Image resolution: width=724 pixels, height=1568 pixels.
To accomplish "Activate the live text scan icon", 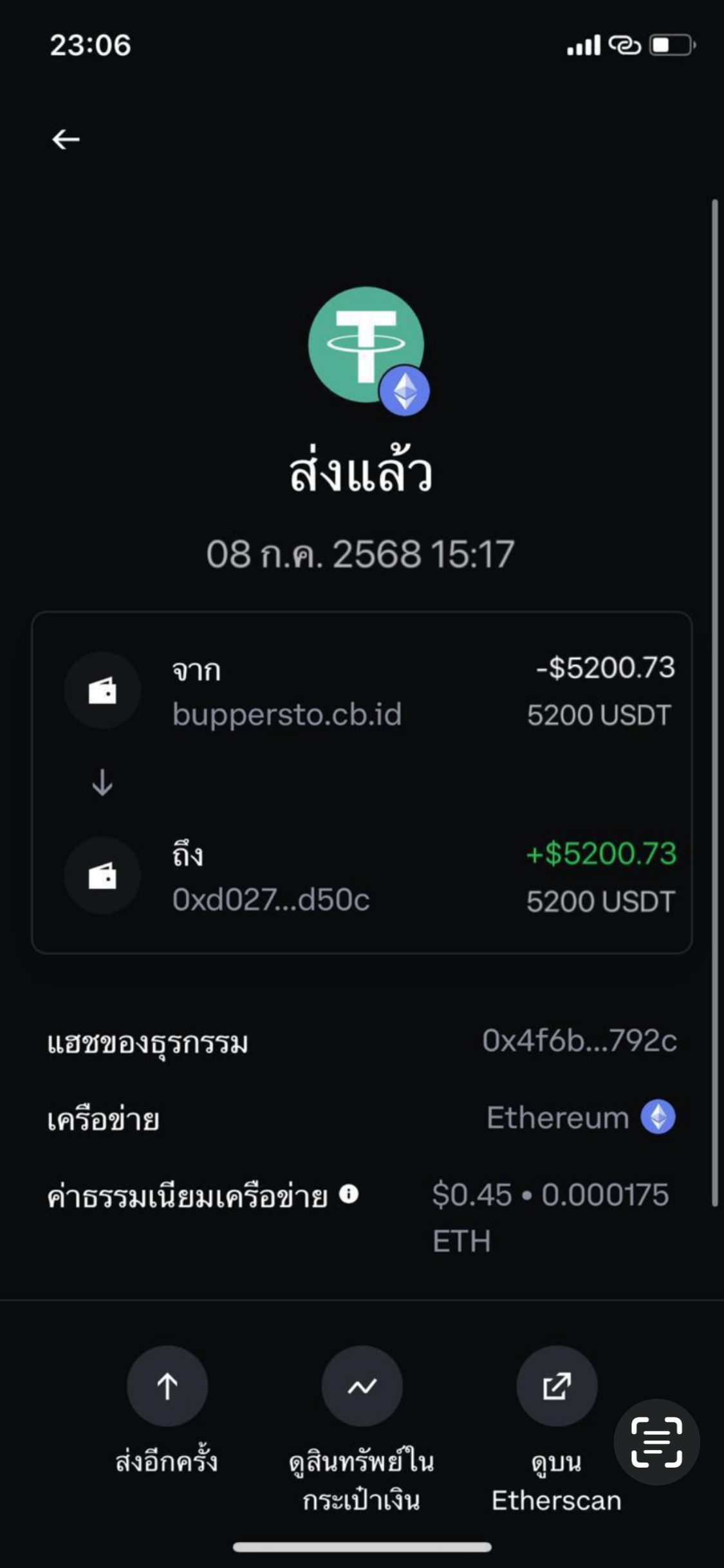I will [x=656, y=1442].
